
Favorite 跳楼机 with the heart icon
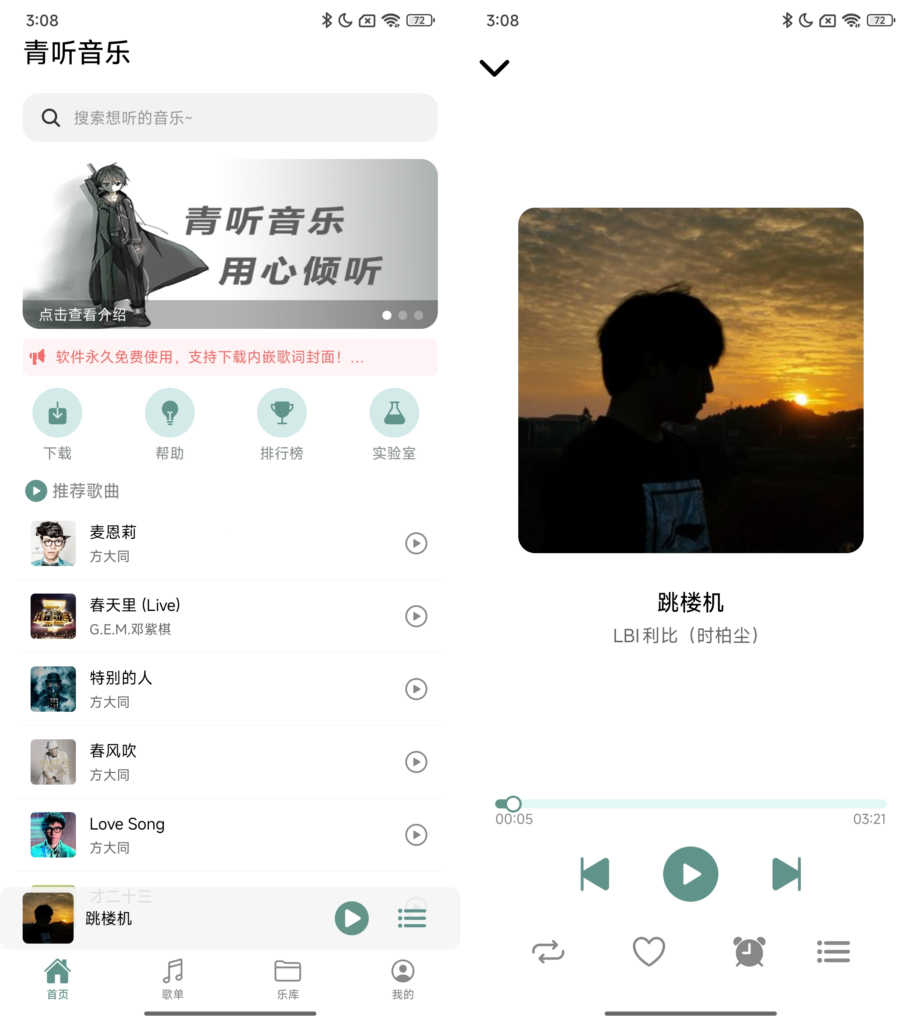(x=649, y=952)
